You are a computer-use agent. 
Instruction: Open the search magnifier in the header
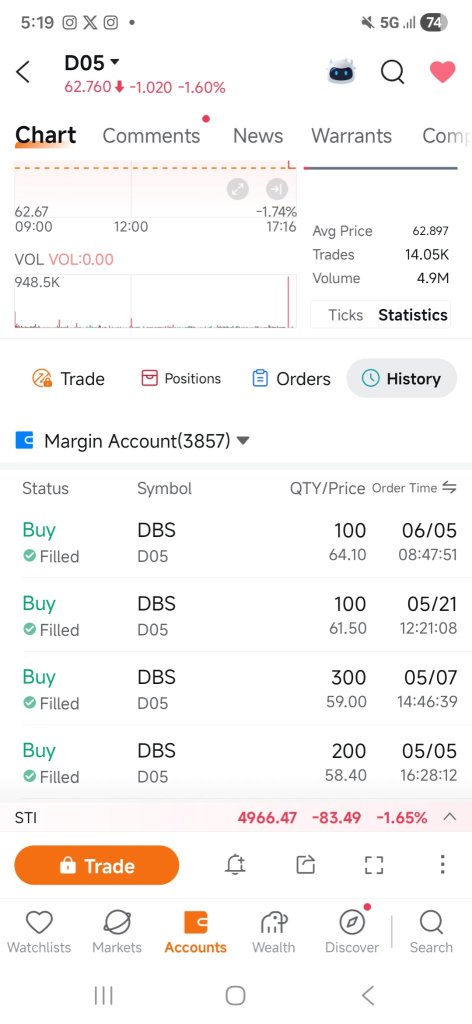pos(392,72)
